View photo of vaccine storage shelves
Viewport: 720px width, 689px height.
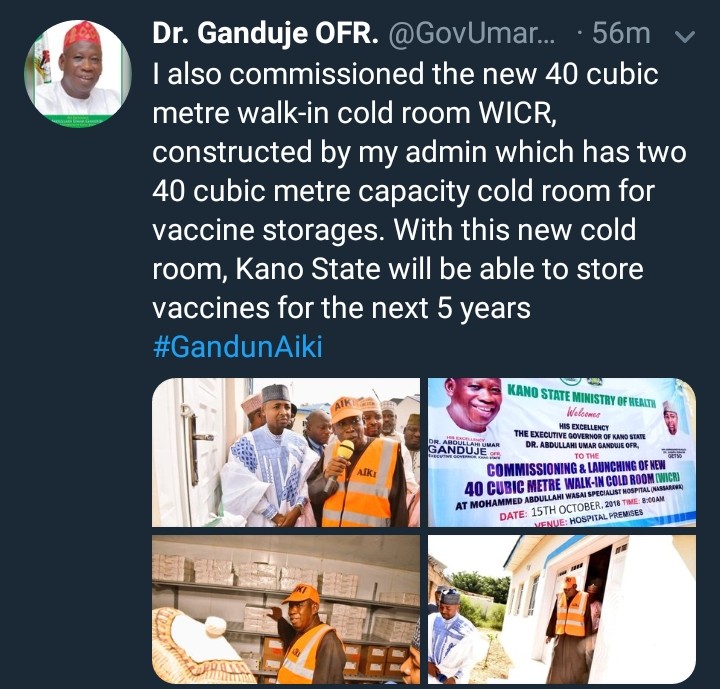click(x=286, y=609)
